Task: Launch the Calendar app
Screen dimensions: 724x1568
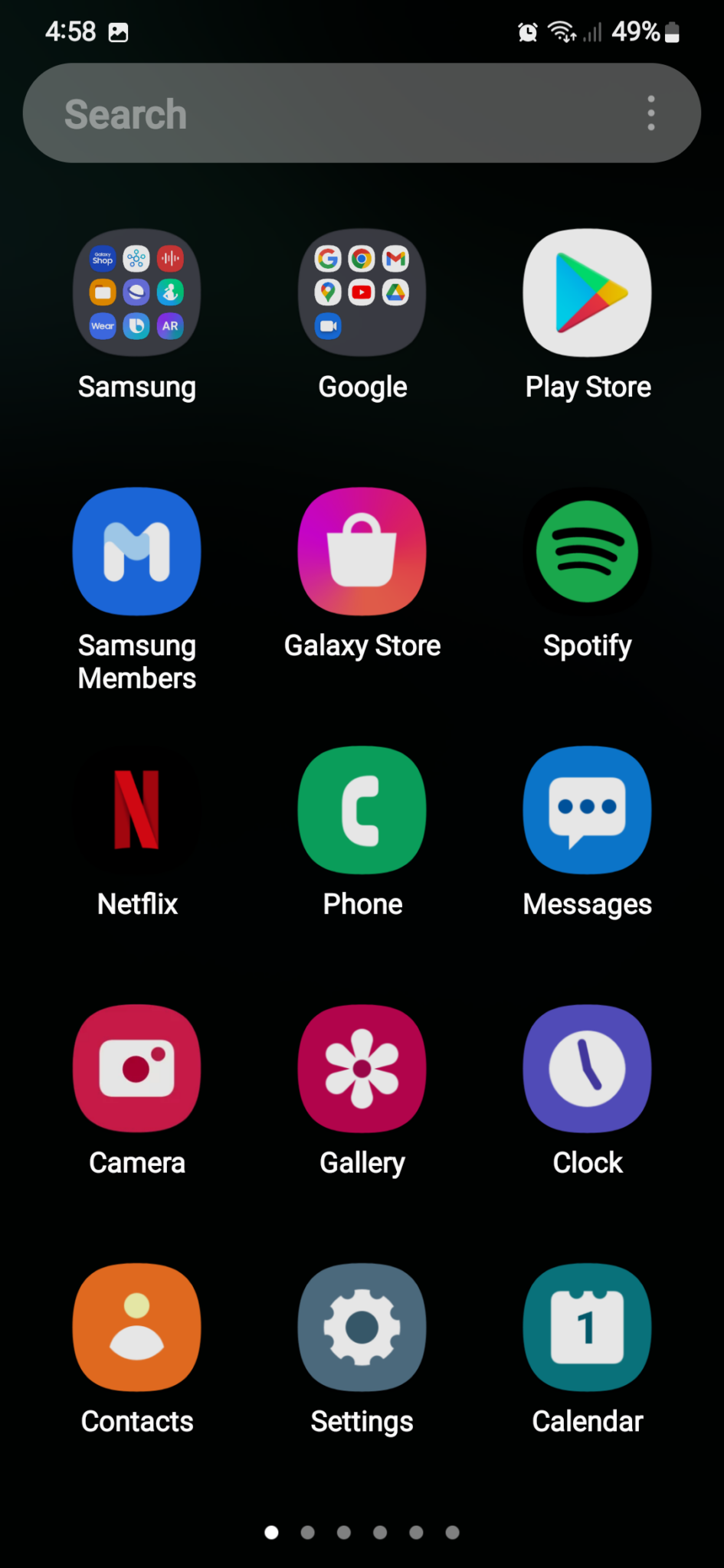Action: 587,1327
